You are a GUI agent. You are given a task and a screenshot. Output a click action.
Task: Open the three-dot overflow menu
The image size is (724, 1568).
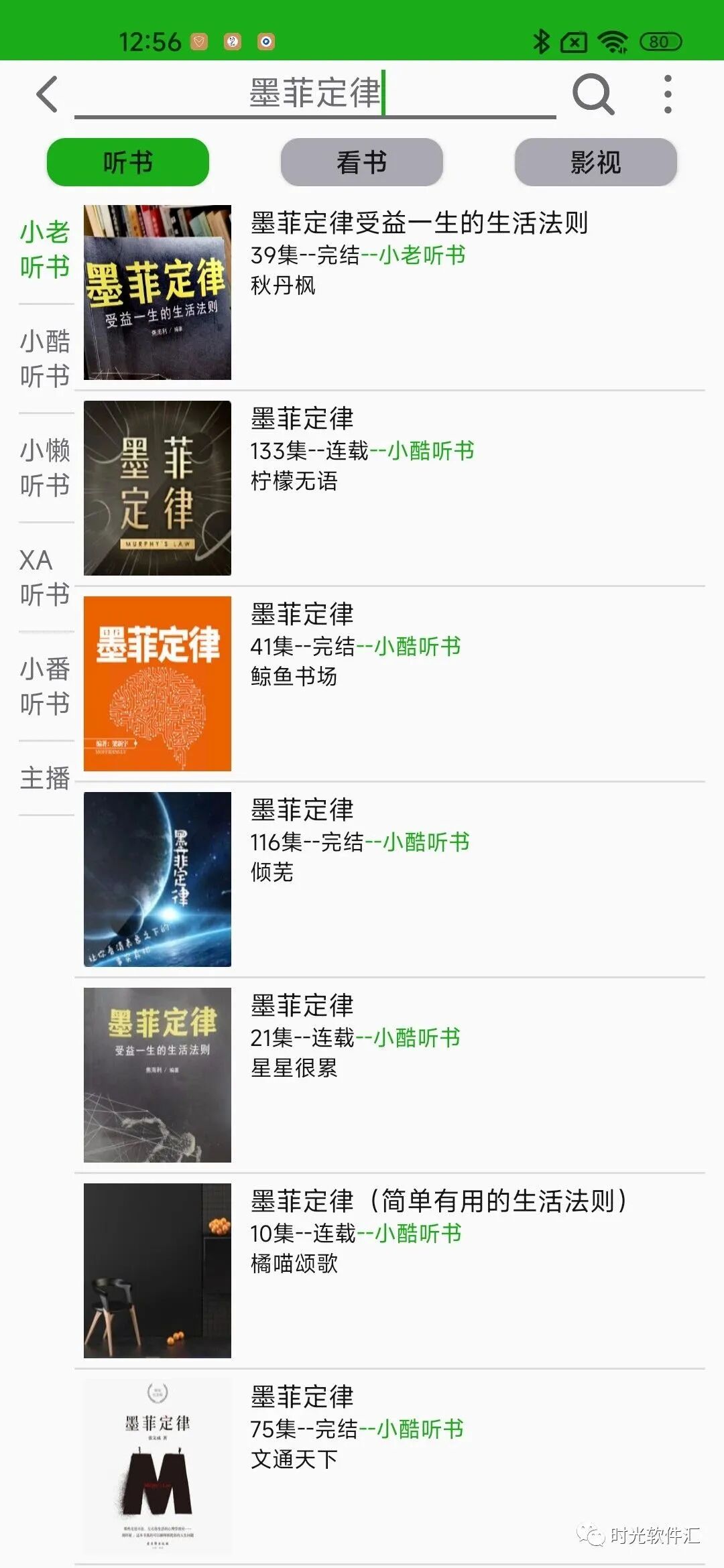(x=668, y=94)
